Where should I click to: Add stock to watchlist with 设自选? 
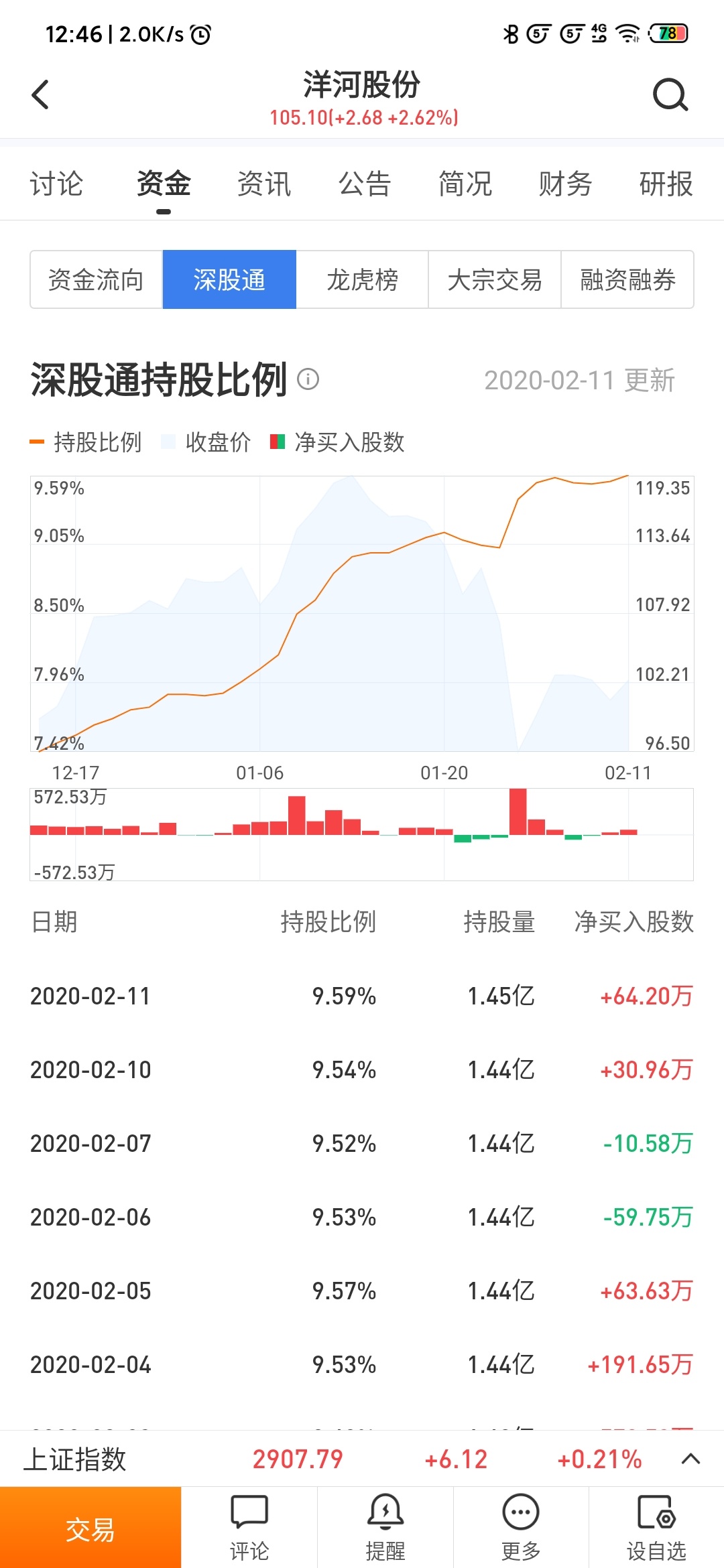(656, 1528)
